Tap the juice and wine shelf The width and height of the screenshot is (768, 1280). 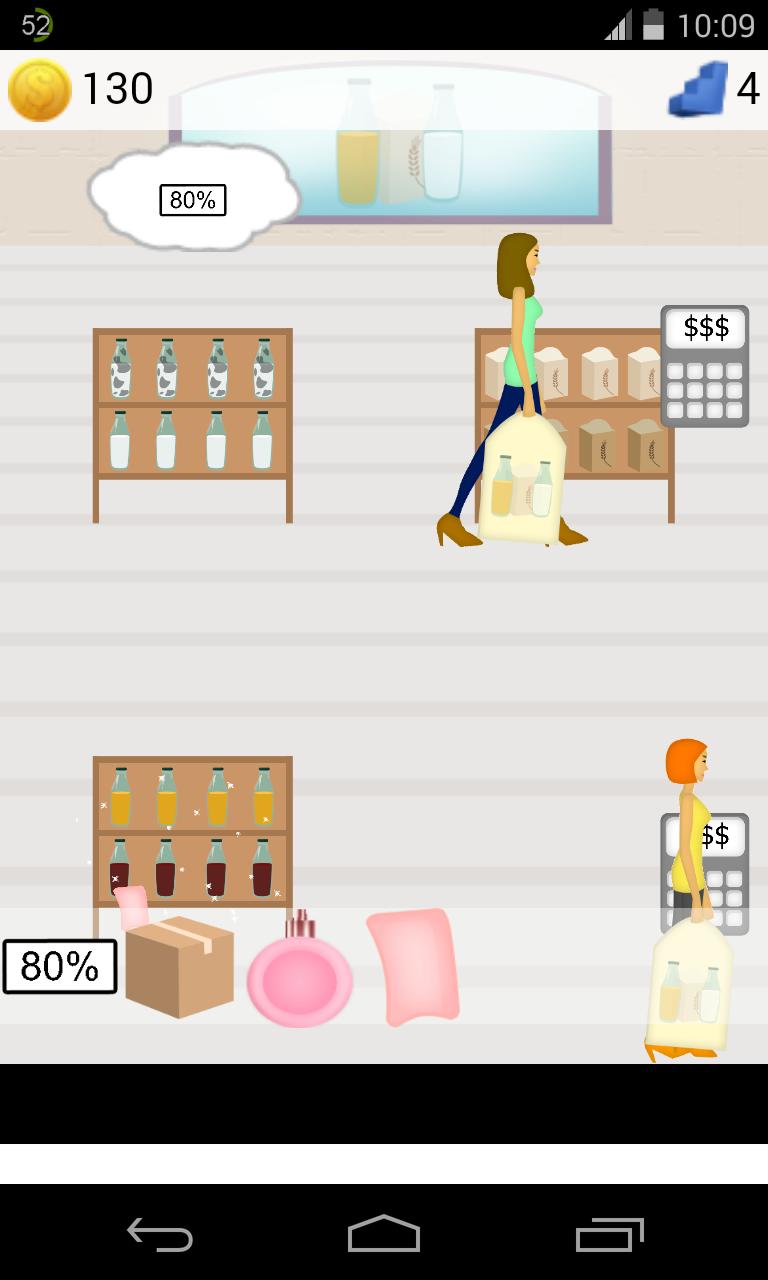coord(192,830)
